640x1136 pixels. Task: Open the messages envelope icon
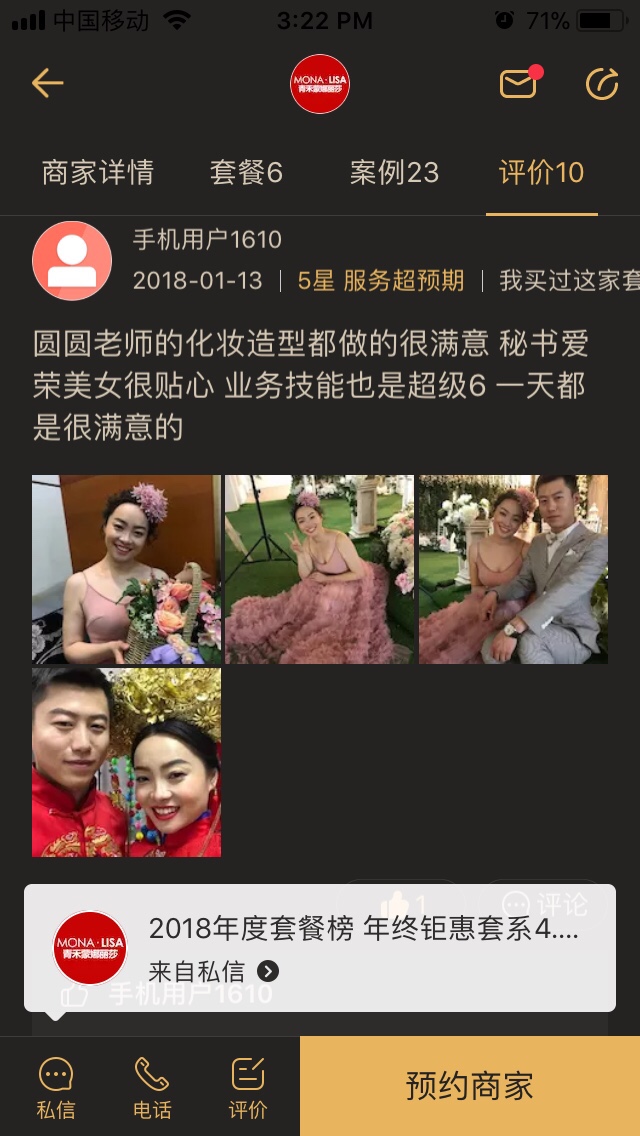click(519, 83)
